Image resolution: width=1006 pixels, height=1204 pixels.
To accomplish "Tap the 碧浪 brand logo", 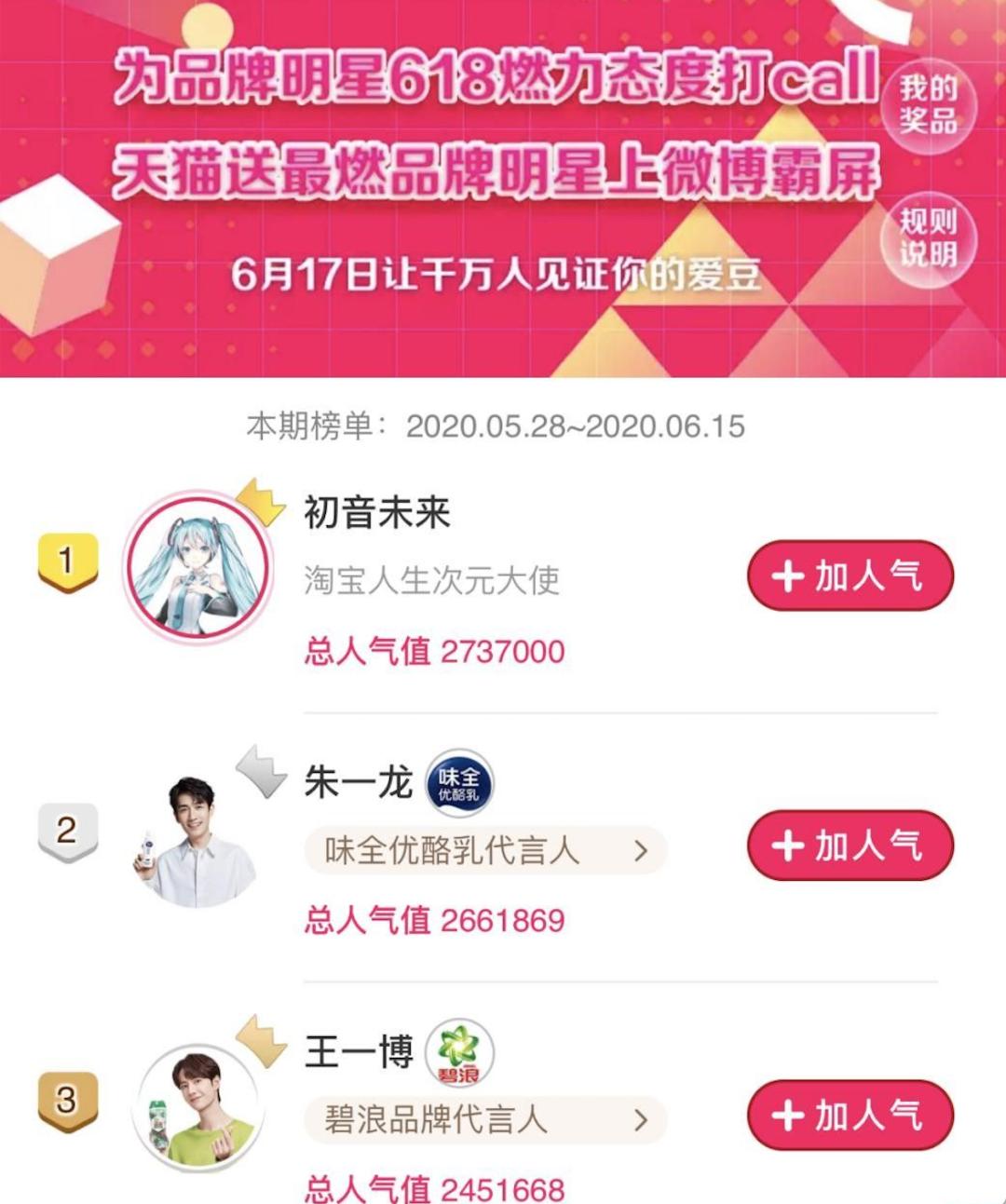I will (459, 1053).
